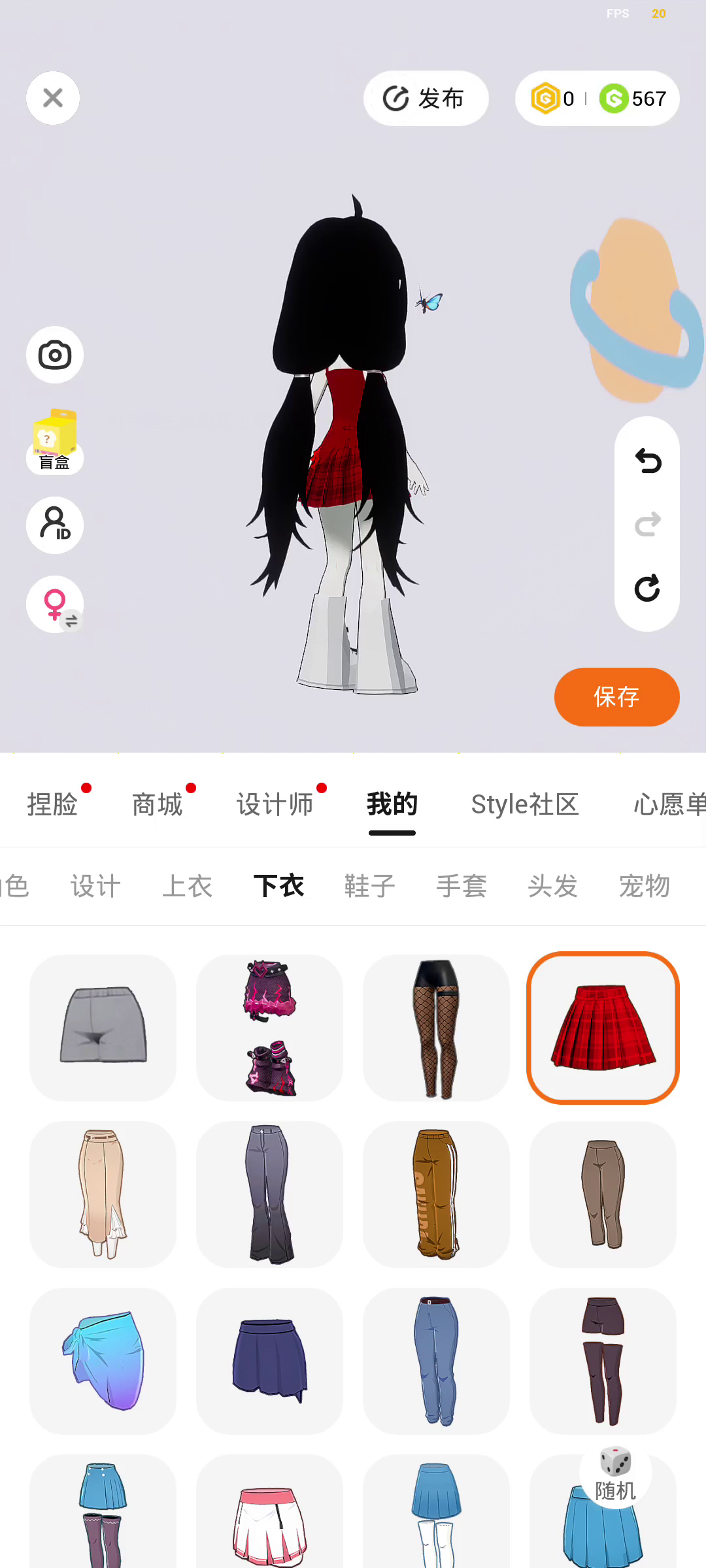
Task: Open the camera to take a photo
Action: (55, 355)
